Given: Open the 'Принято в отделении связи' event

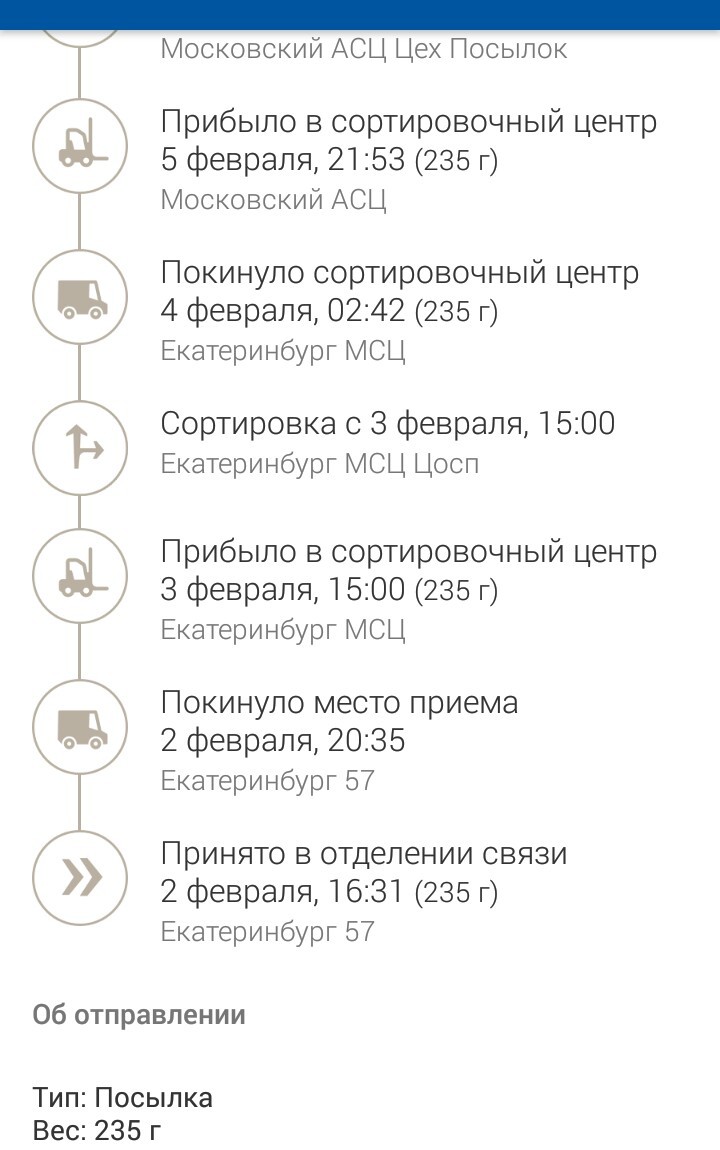Looking at the screenshot, I should [364, 854].
